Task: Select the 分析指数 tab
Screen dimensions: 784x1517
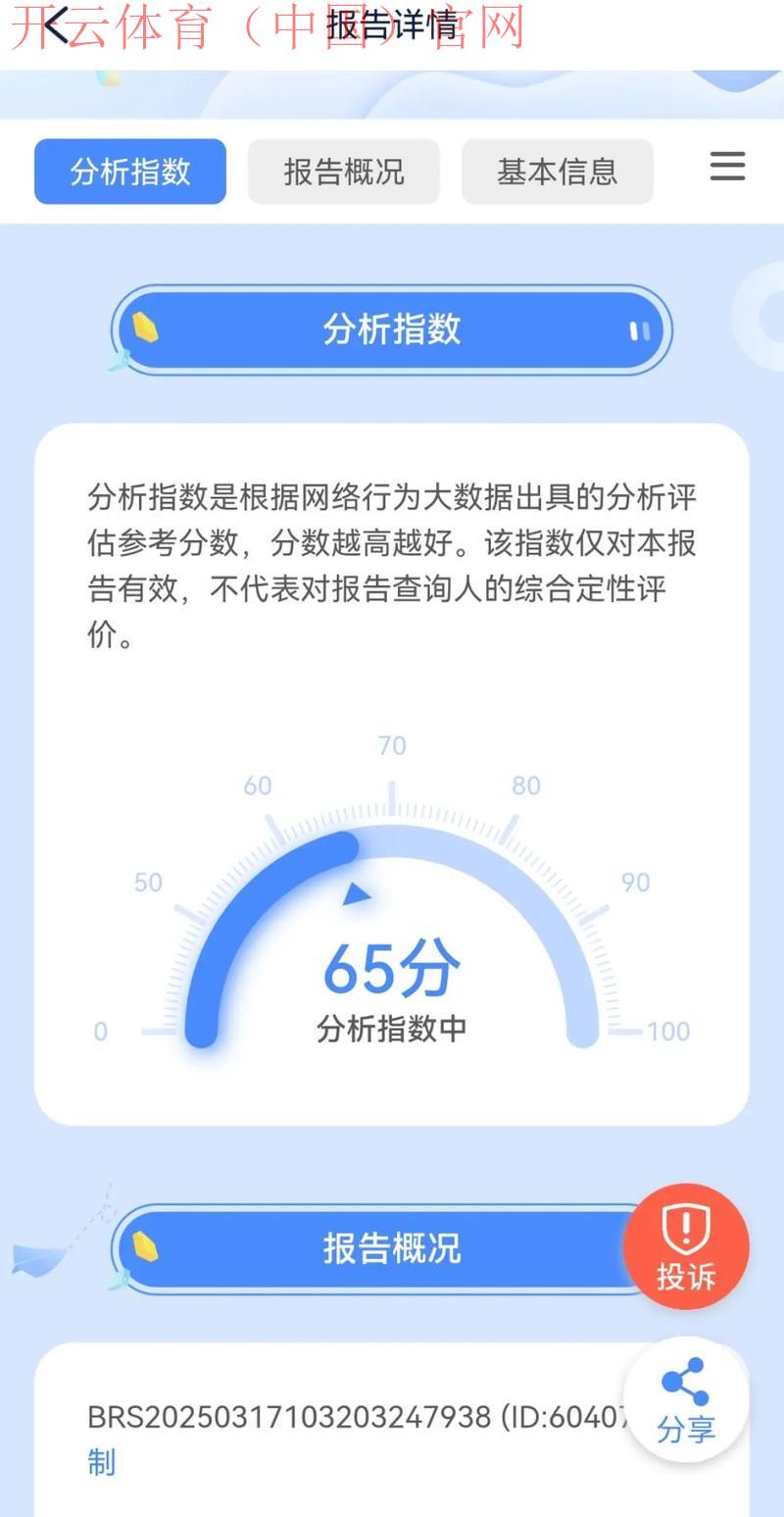Action: coord(129,172)
